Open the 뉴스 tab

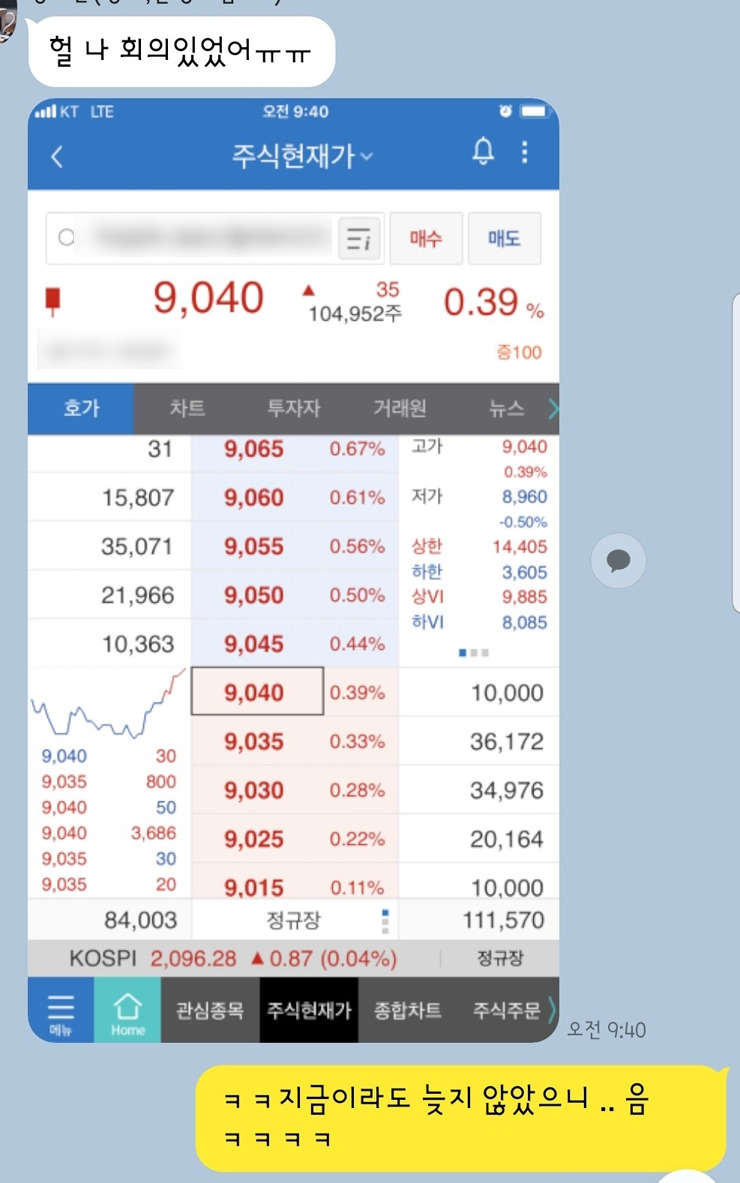tap(506, 408)
